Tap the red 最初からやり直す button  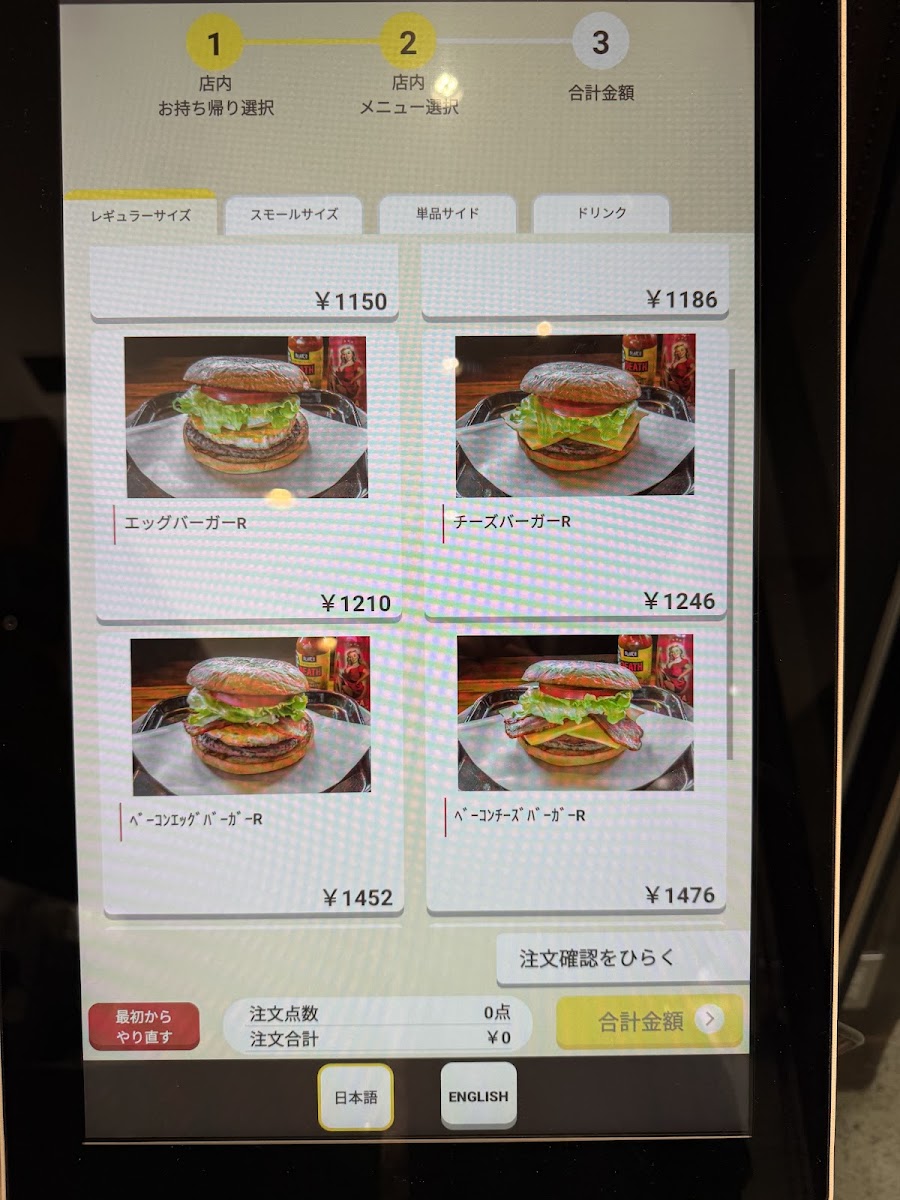pyautogui.click(x=144, y=1027)
